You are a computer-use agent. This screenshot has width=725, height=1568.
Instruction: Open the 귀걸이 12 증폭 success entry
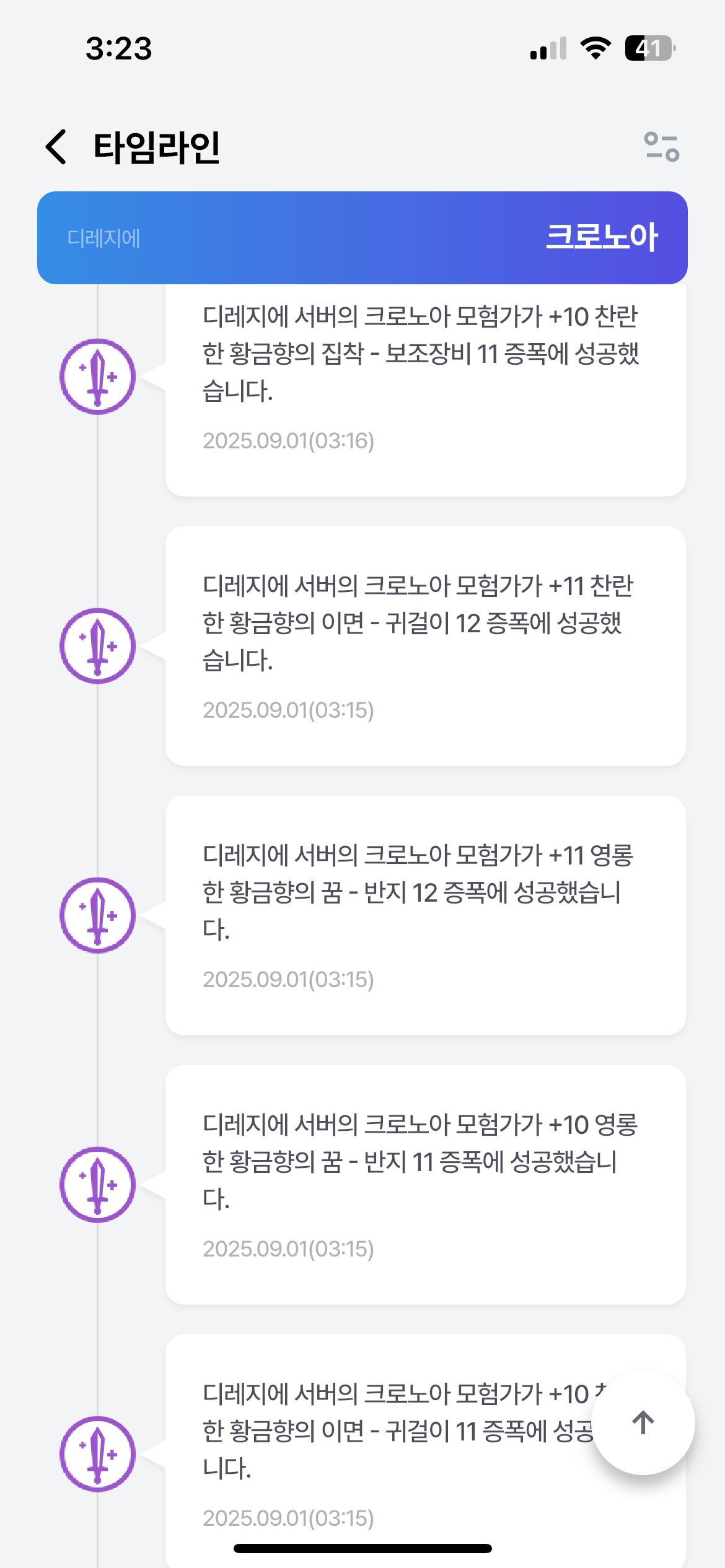tap(425, 646)
